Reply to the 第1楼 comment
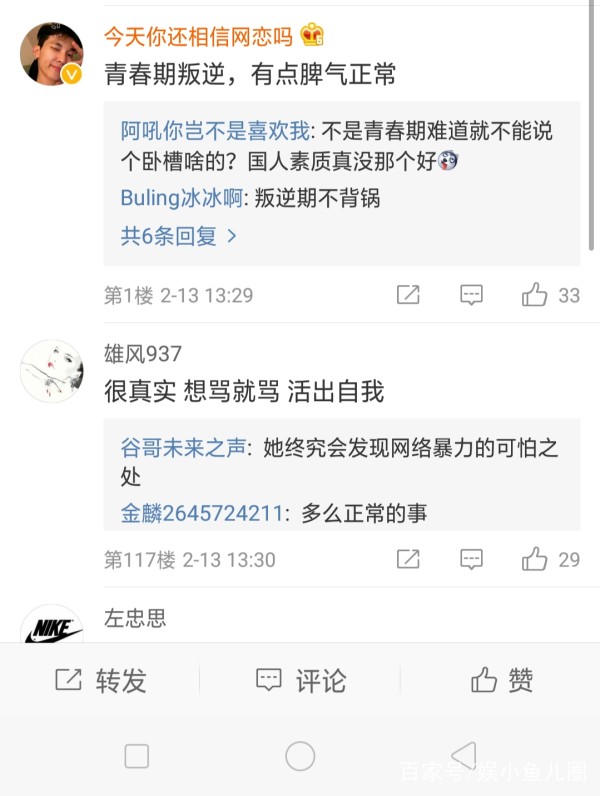This screenshot has height=796, width=600. tap(471, 295)
